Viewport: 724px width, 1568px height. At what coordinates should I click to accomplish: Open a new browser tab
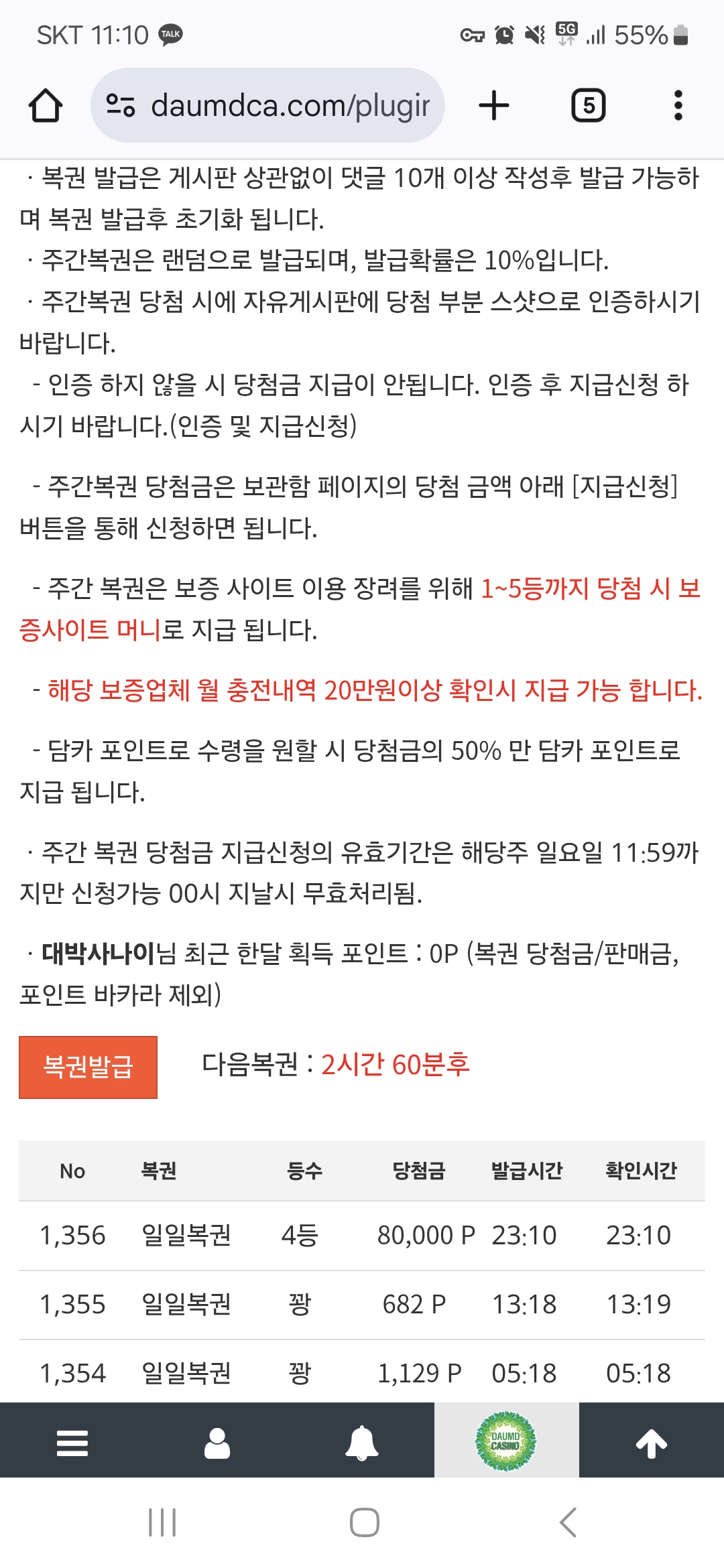click(x=494, y=106)
